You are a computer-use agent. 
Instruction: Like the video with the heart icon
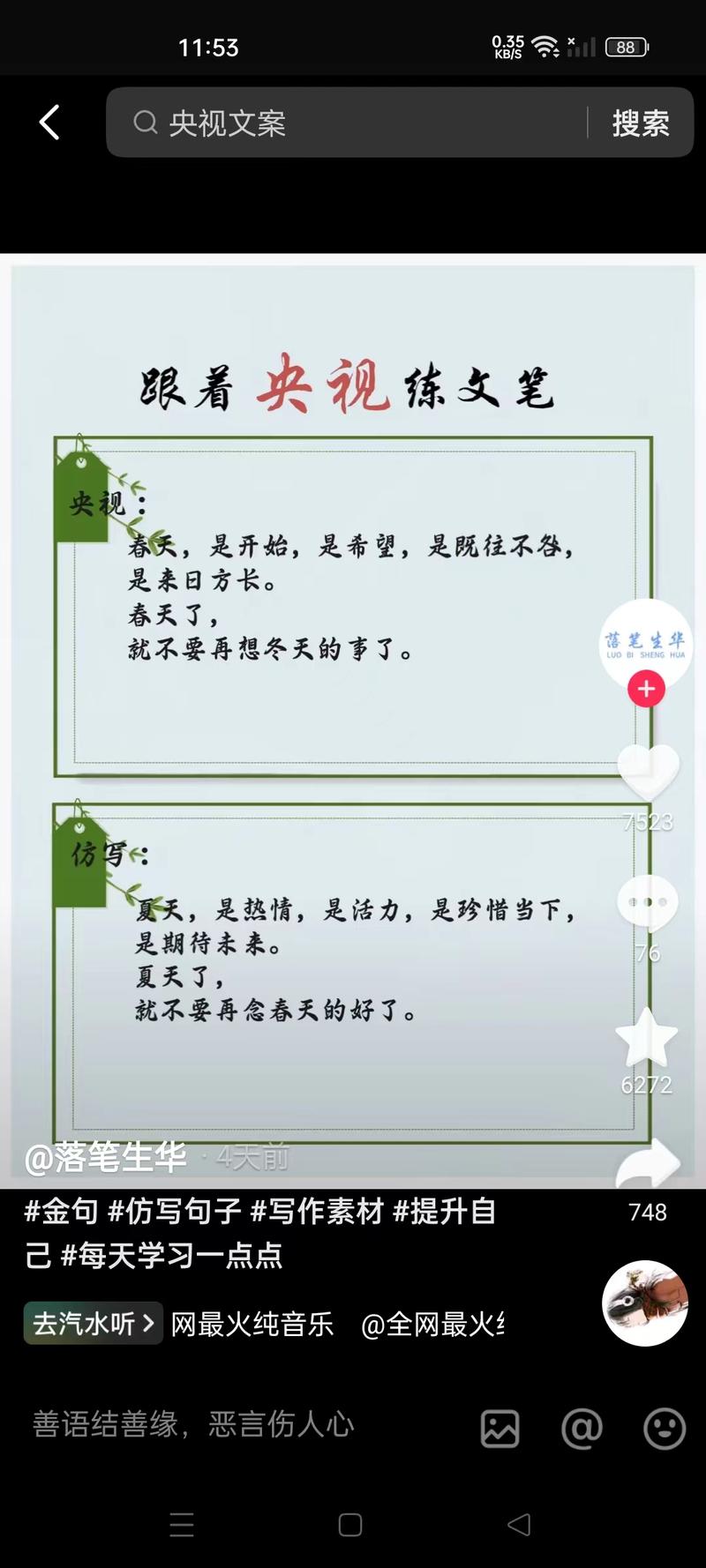(647, 772)
